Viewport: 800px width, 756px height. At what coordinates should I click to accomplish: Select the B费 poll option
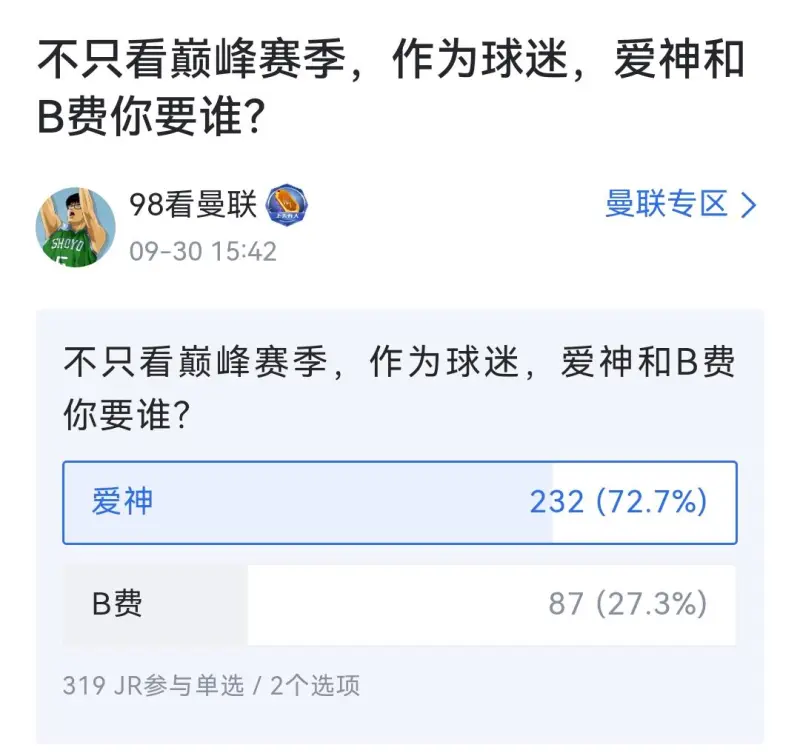[x=400, y=604]
